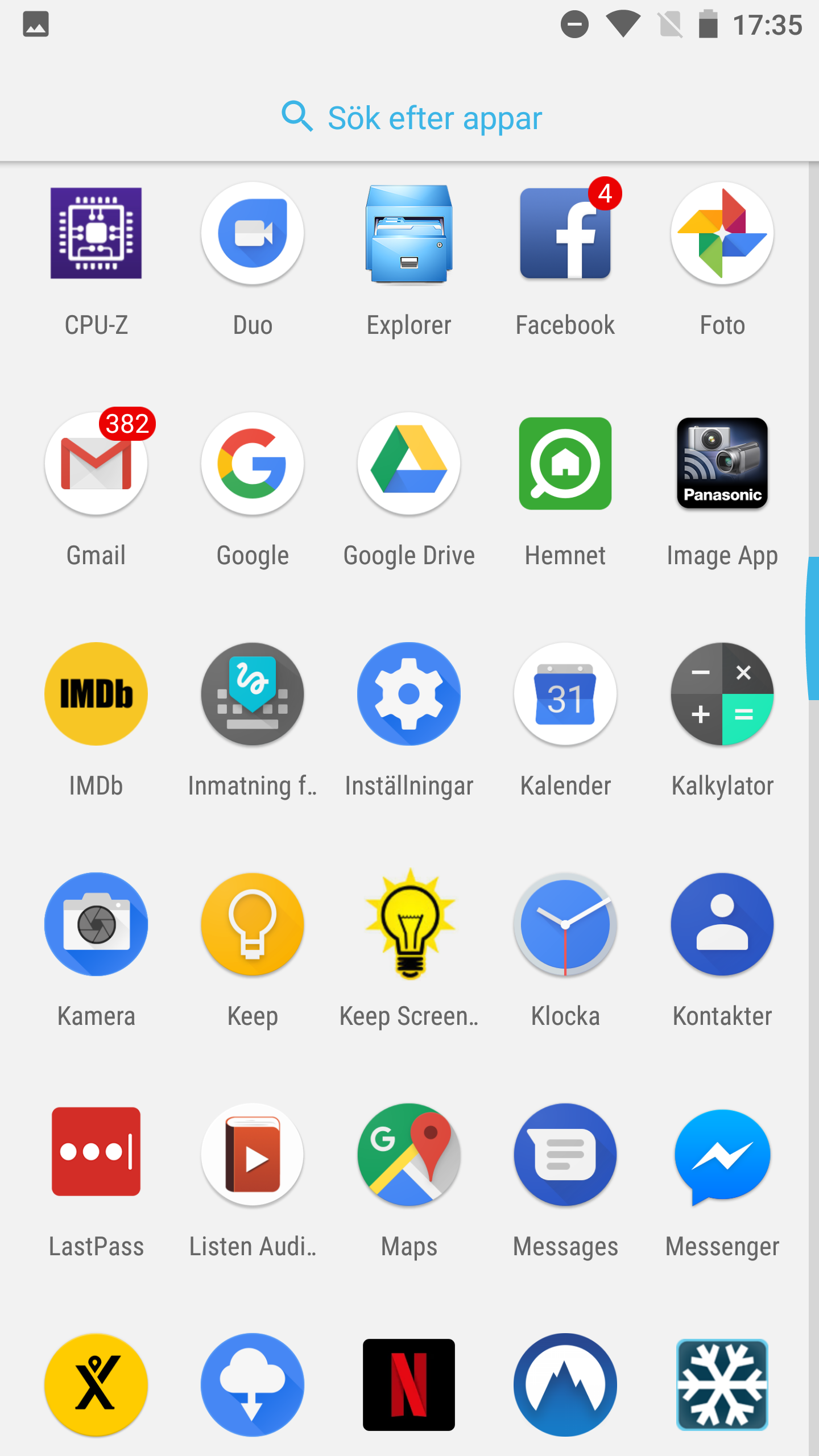Launch Panasonic Image App
Viewport: 819px width, 1456px height.
click(722, 464)
